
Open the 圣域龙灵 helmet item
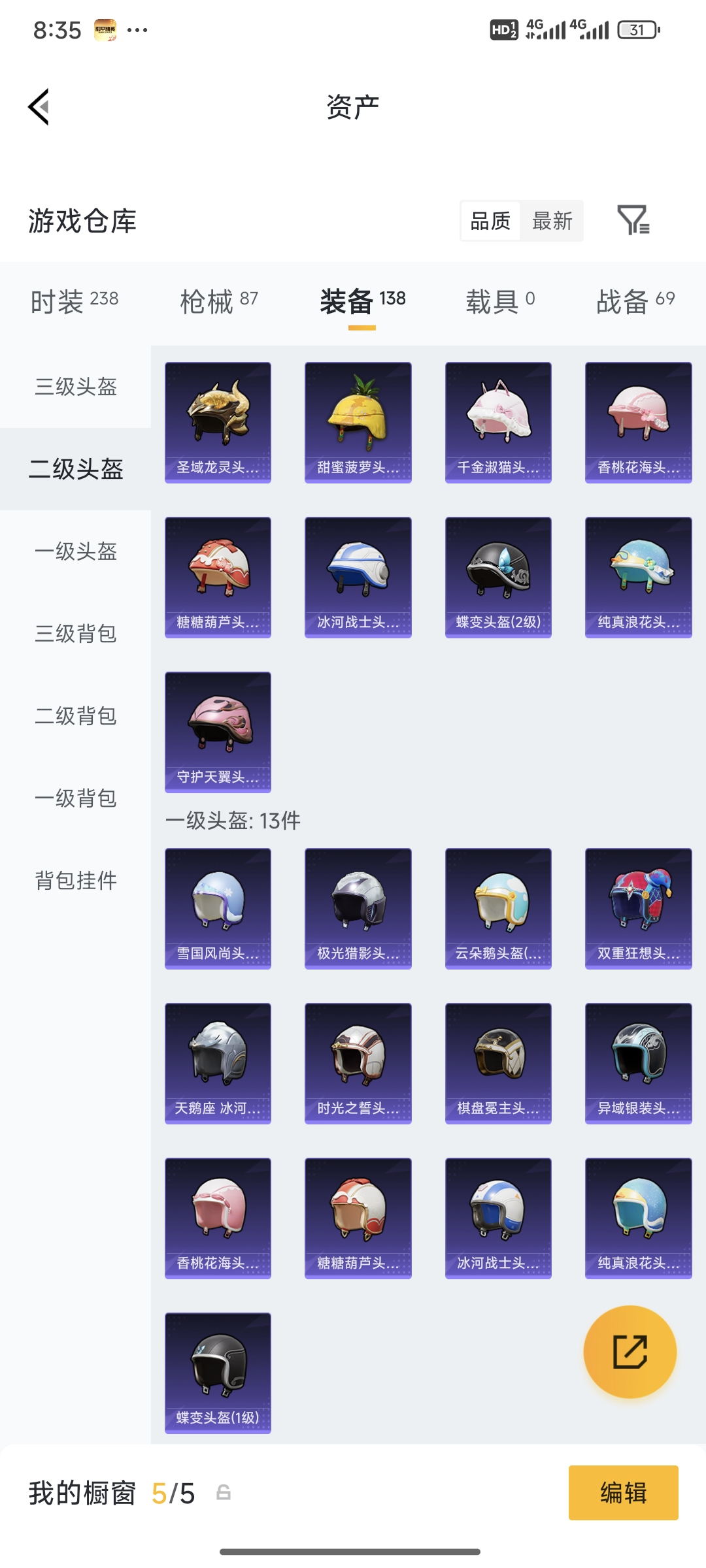pos(217,421)
